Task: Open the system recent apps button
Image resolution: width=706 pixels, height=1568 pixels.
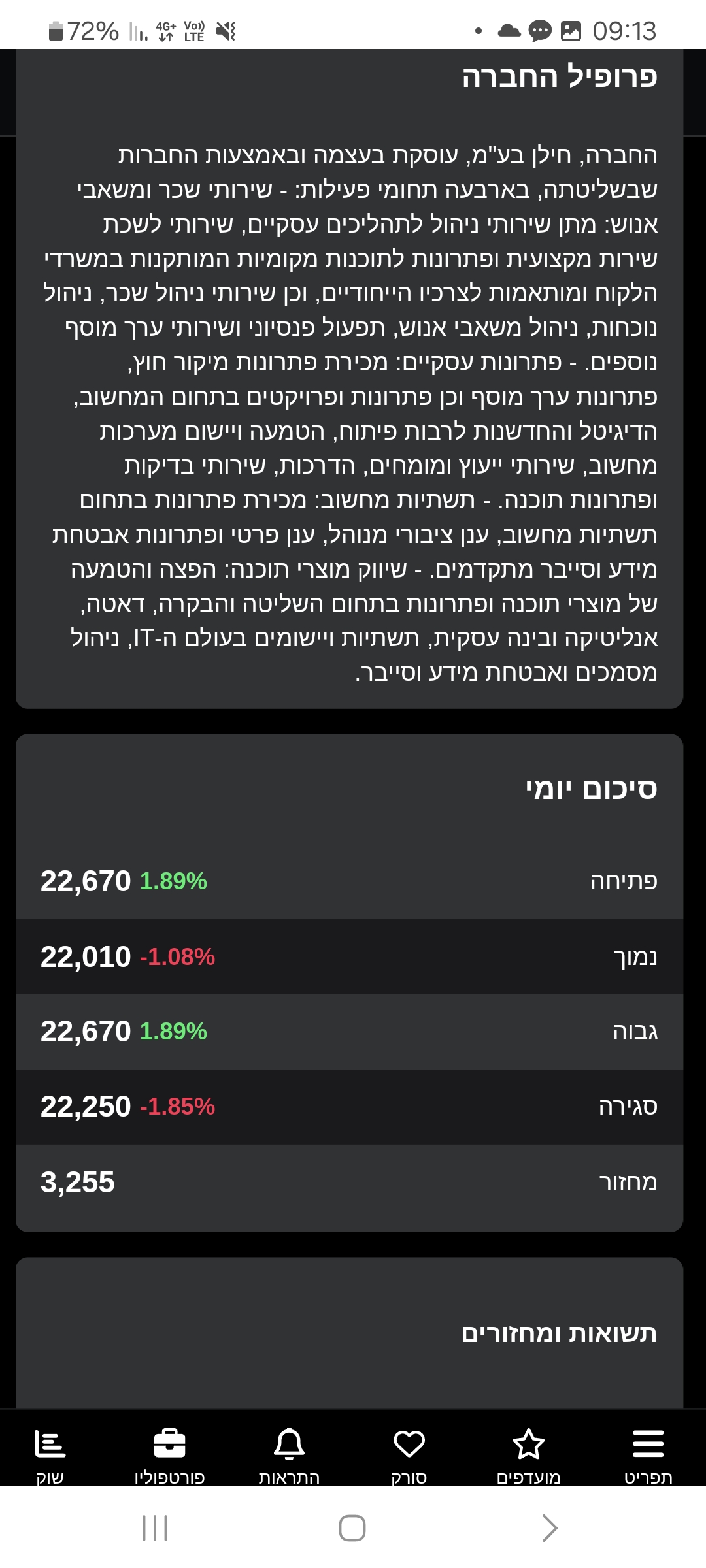Action: pyautogui.click(x=155, y=1528)
